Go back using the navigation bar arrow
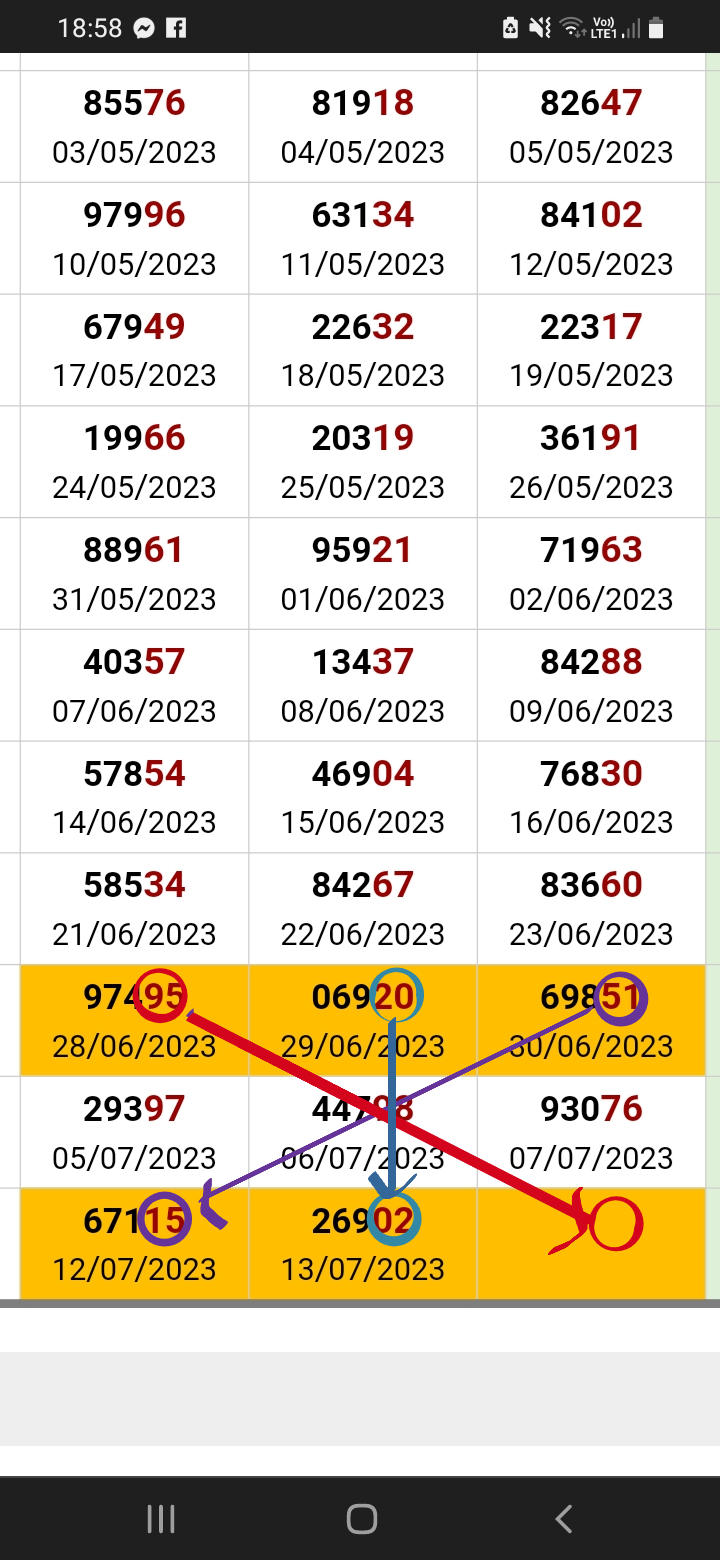This screenshot has height=1560, width=720. [x=563, y=1519]
